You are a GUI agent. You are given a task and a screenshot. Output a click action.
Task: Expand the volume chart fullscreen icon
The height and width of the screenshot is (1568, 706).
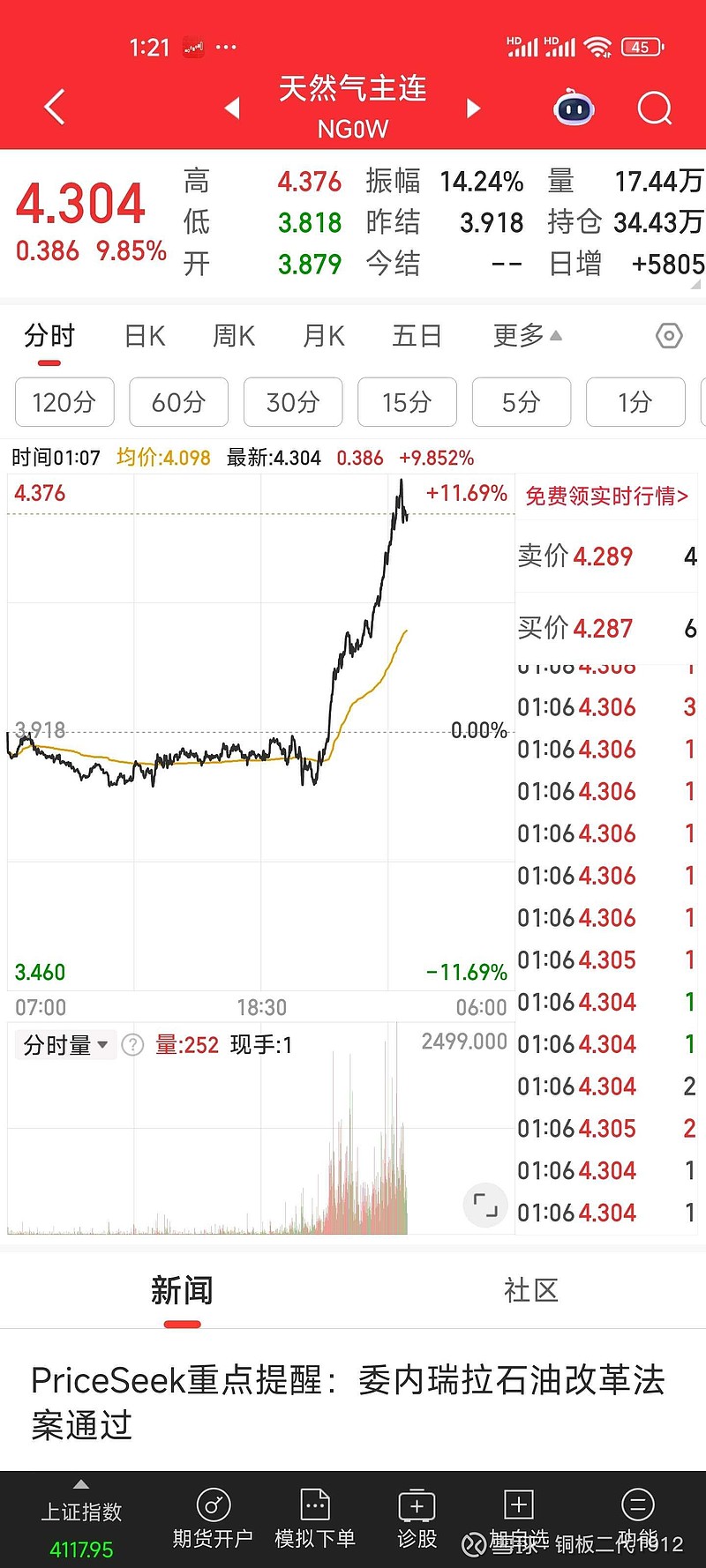click(x=484, y=1206)
